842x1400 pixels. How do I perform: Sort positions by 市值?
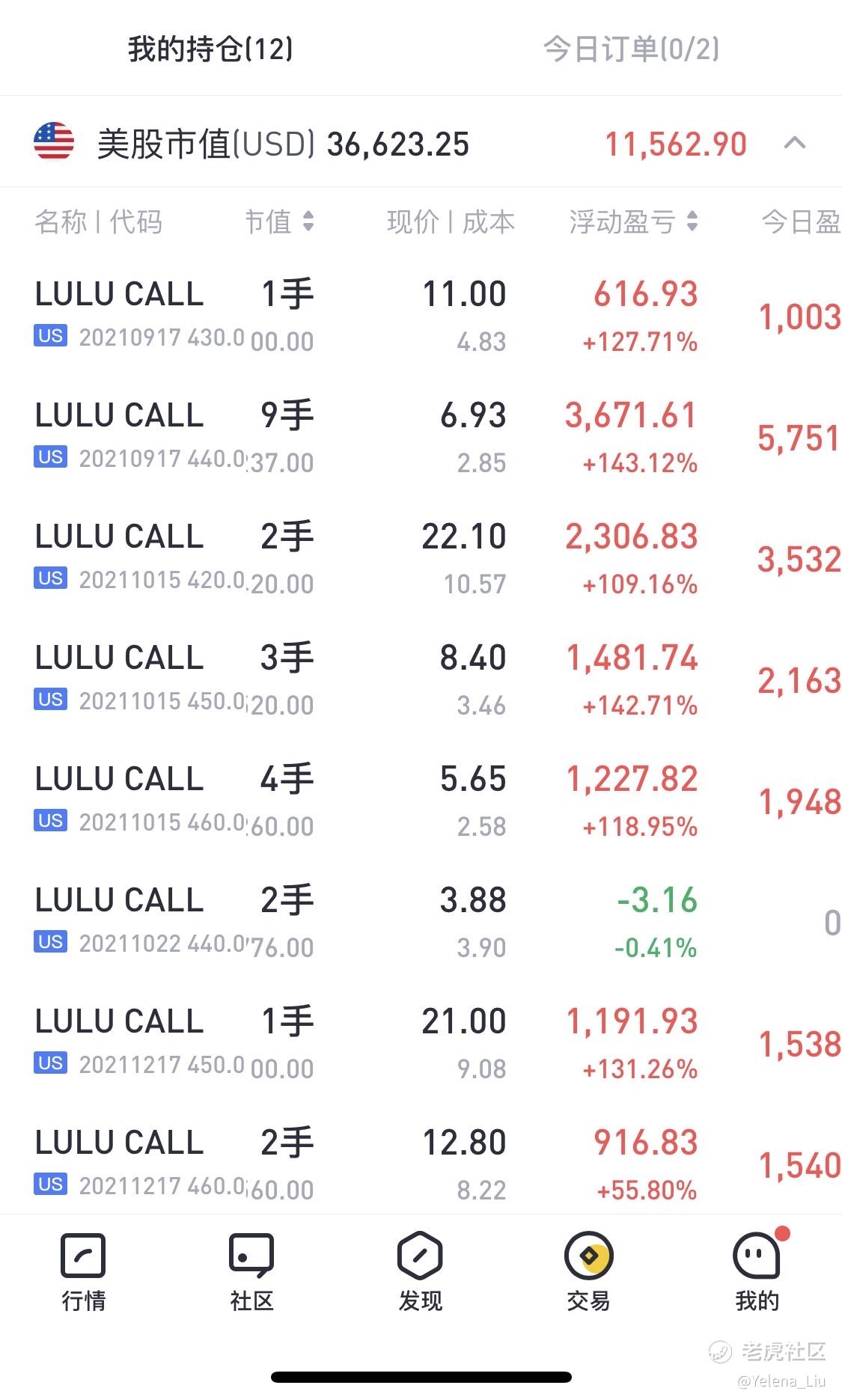(279, 221)
